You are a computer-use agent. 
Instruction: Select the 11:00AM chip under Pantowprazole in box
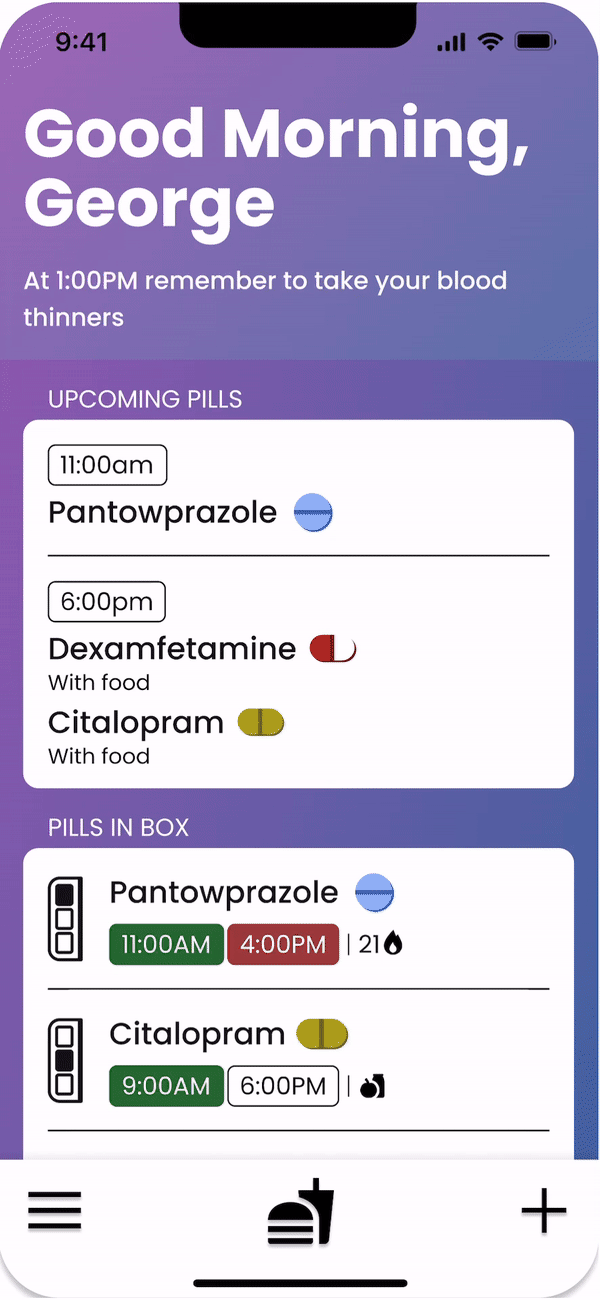[166, 944]
